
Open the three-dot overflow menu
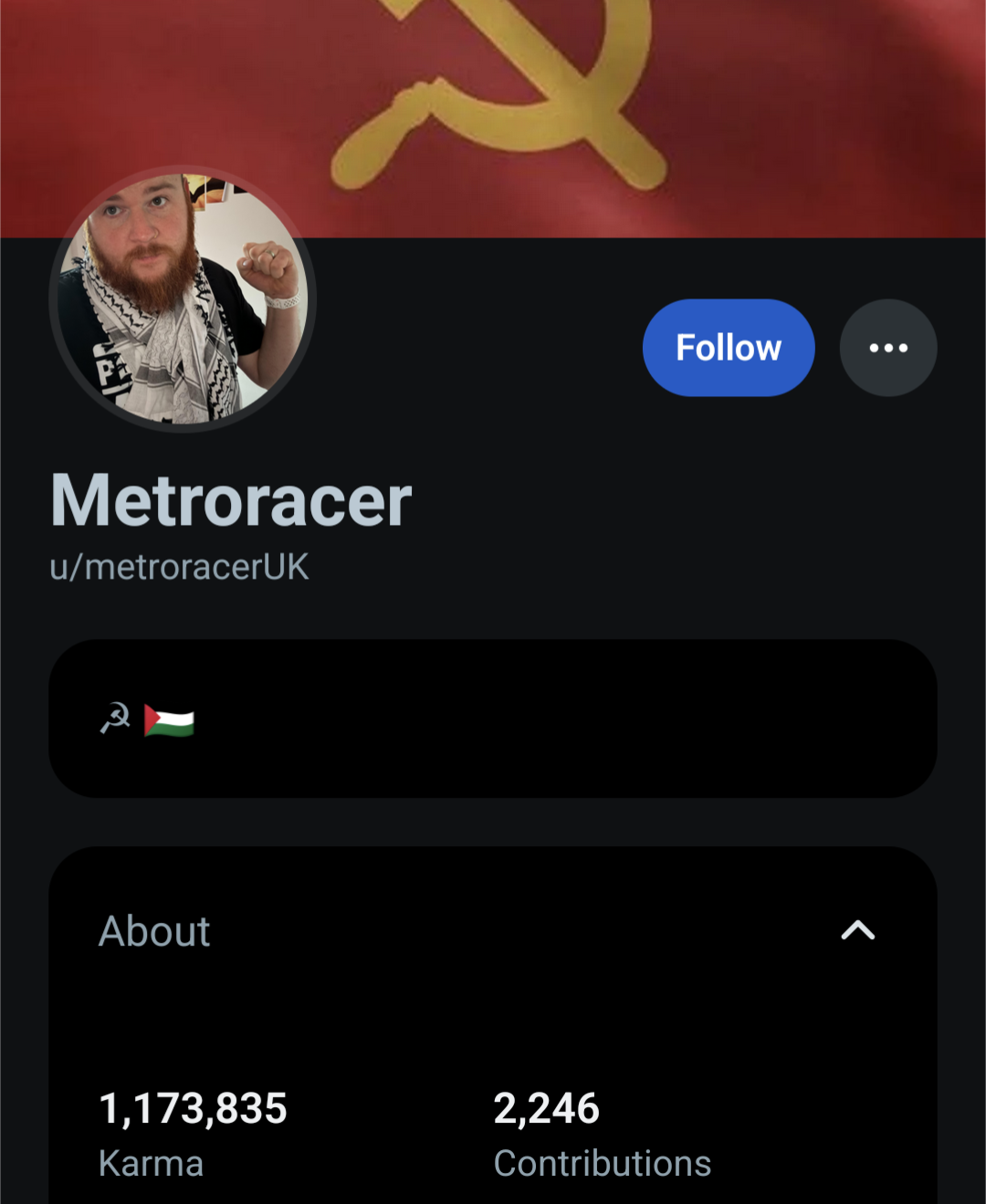(887, 348)
